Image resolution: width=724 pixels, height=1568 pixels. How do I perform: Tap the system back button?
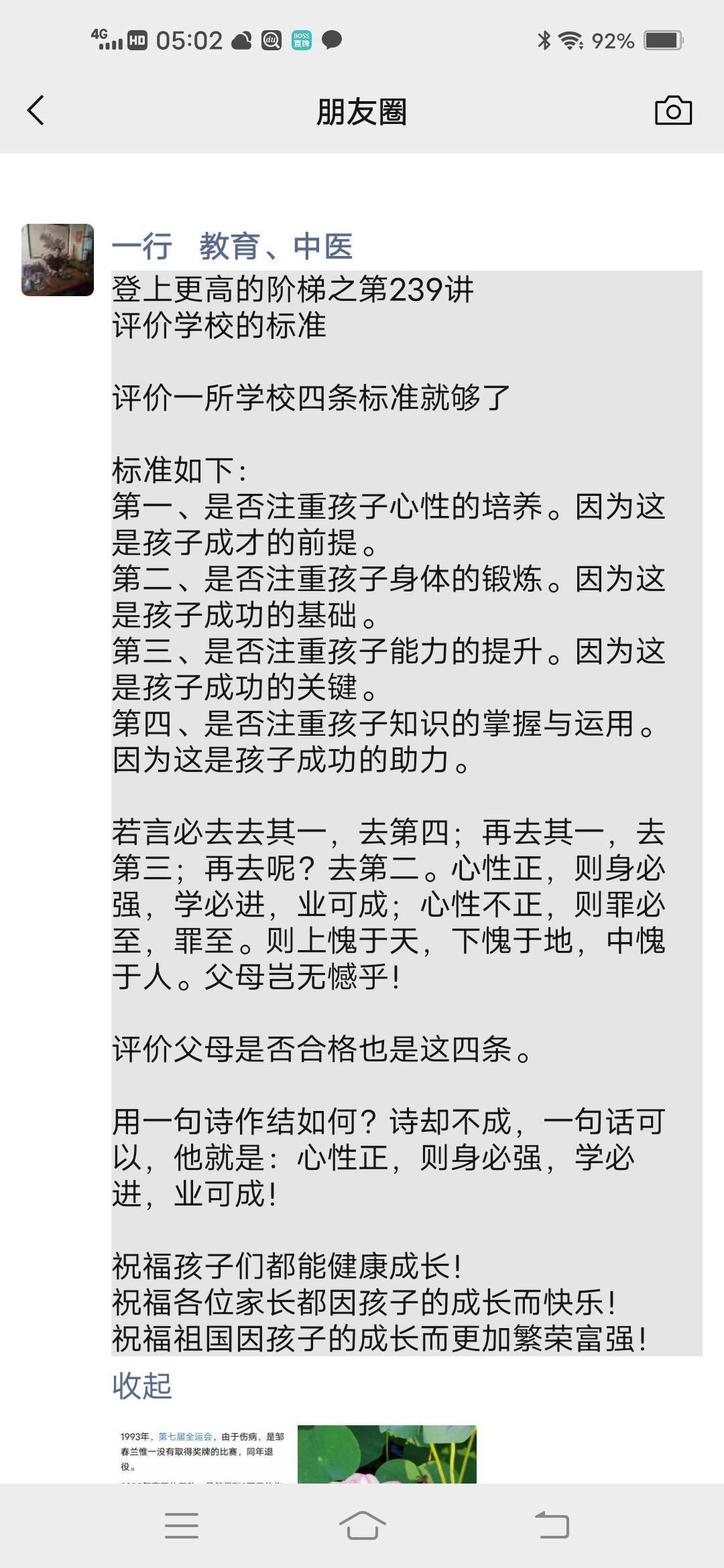point(552,1526)
